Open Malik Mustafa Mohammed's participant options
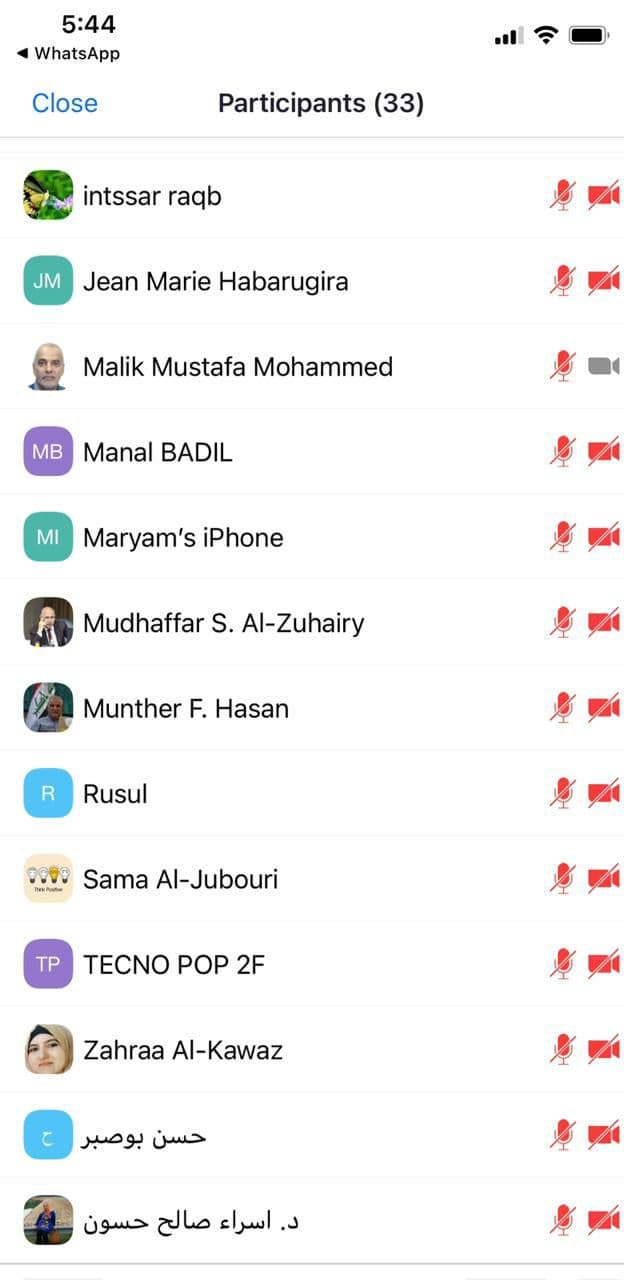This screenshot has height=1280, width=624. click(237, 367)
